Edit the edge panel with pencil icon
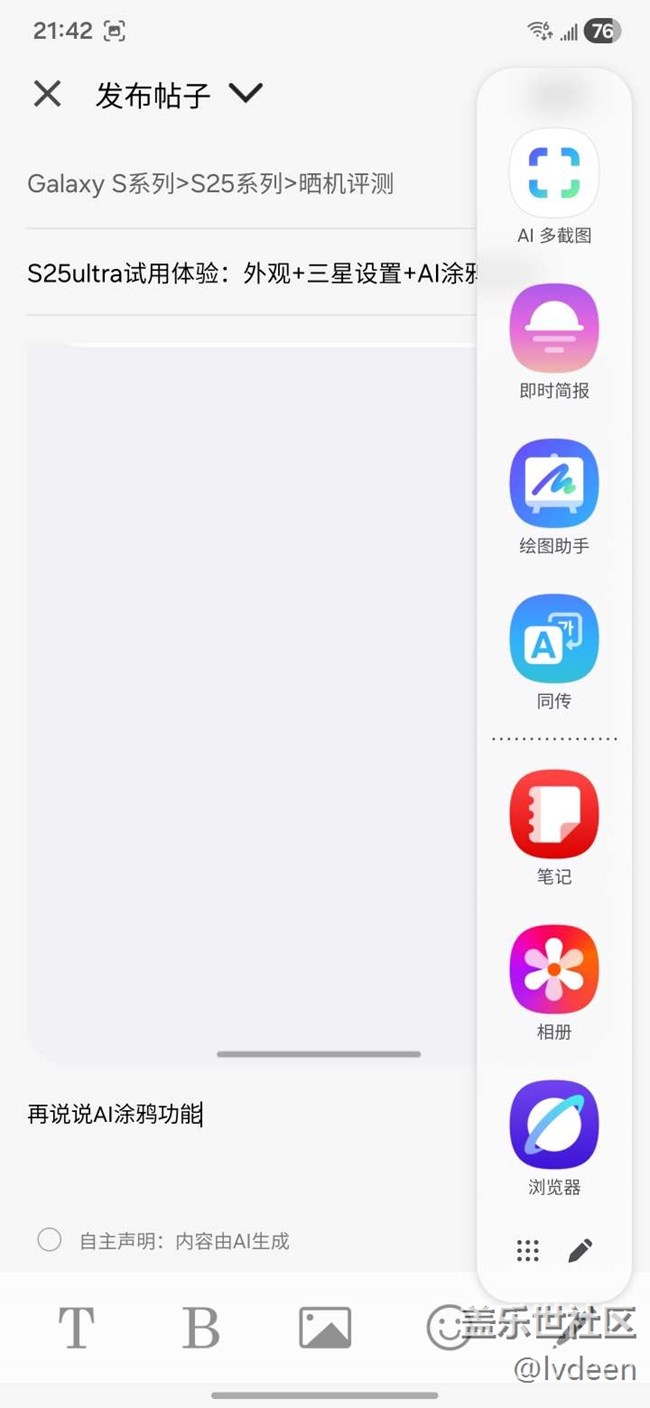The width and height of the screenshot is (650, 1408). [580, 1250]
